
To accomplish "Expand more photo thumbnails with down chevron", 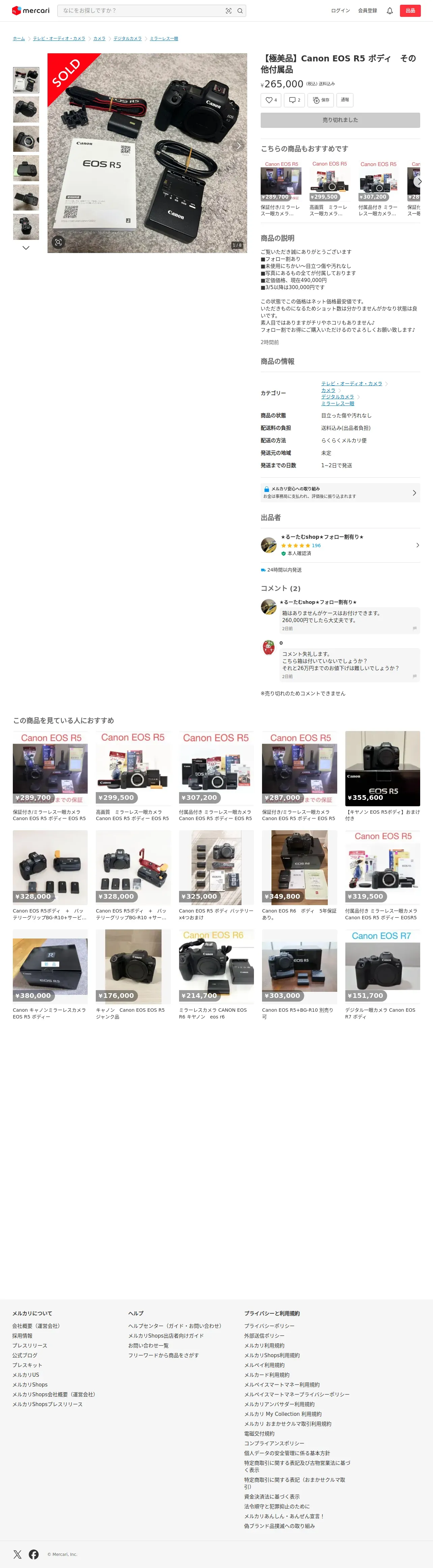I will pos(26,248).
